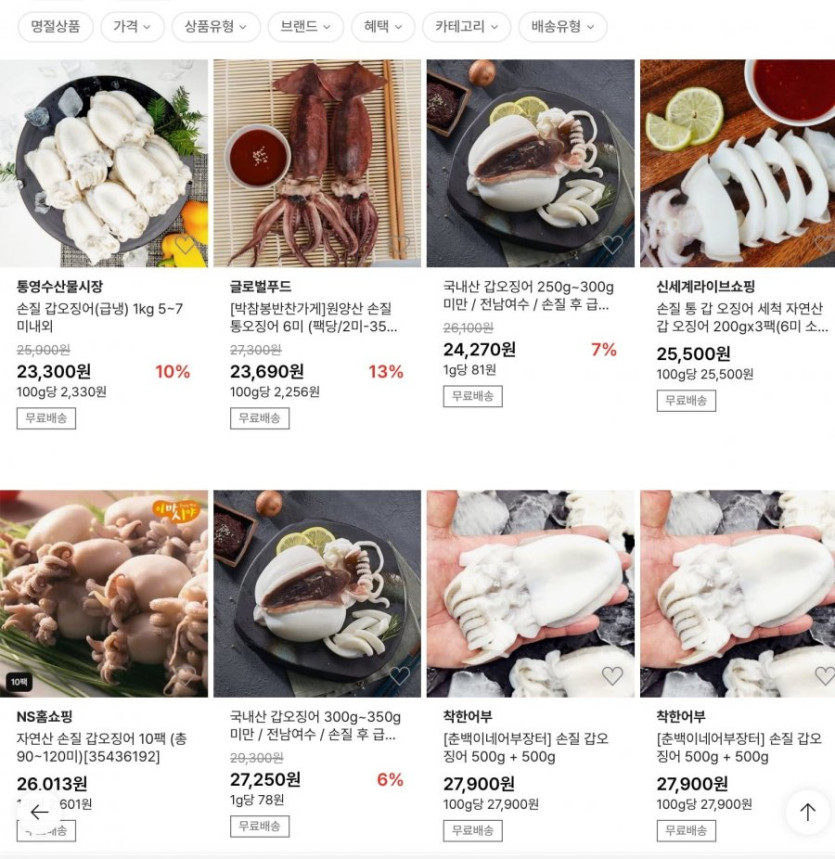Expand the 카테고리 filter dropdown

466,27
